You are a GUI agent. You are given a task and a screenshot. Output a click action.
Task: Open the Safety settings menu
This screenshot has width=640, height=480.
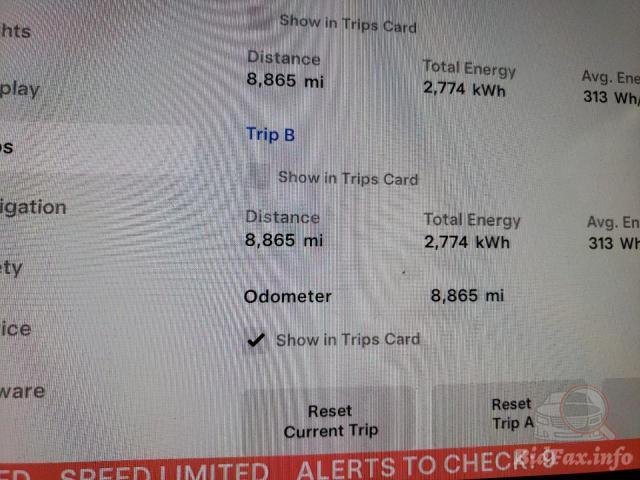pos(12,268)
